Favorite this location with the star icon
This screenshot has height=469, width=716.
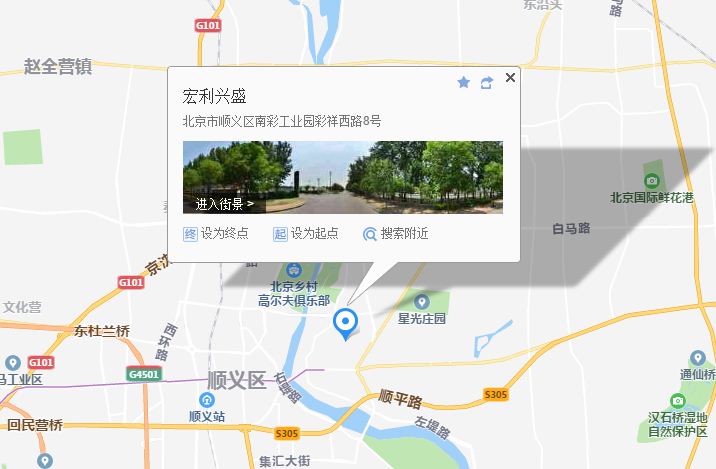point(464,83)
